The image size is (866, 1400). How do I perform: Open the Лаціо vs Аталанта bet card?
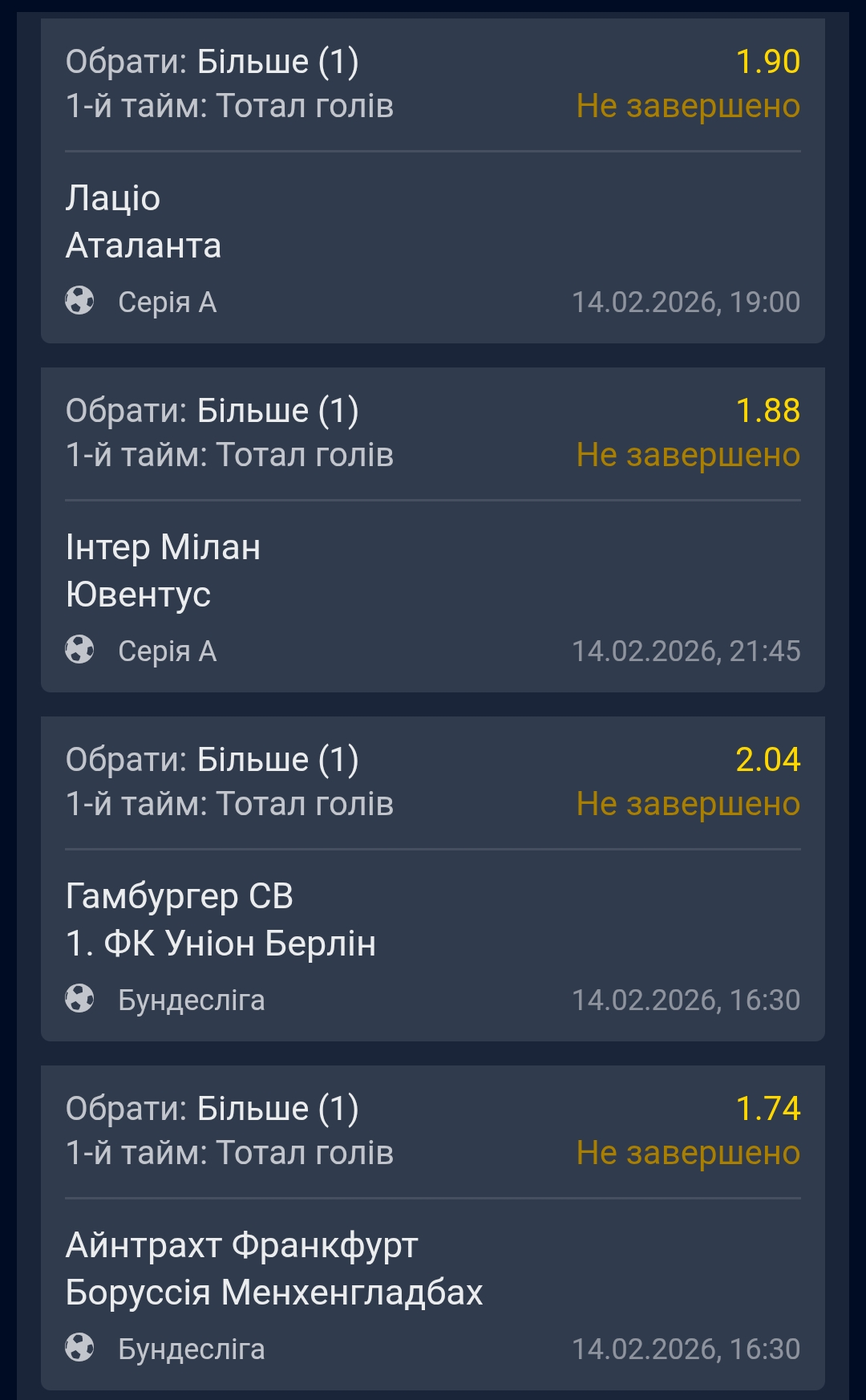[x=433, y=222]
